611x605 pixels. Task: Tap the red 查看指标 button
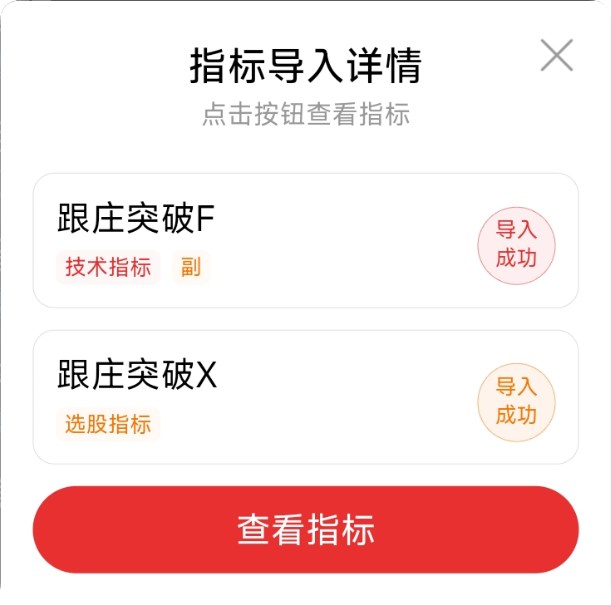[305, 530]
